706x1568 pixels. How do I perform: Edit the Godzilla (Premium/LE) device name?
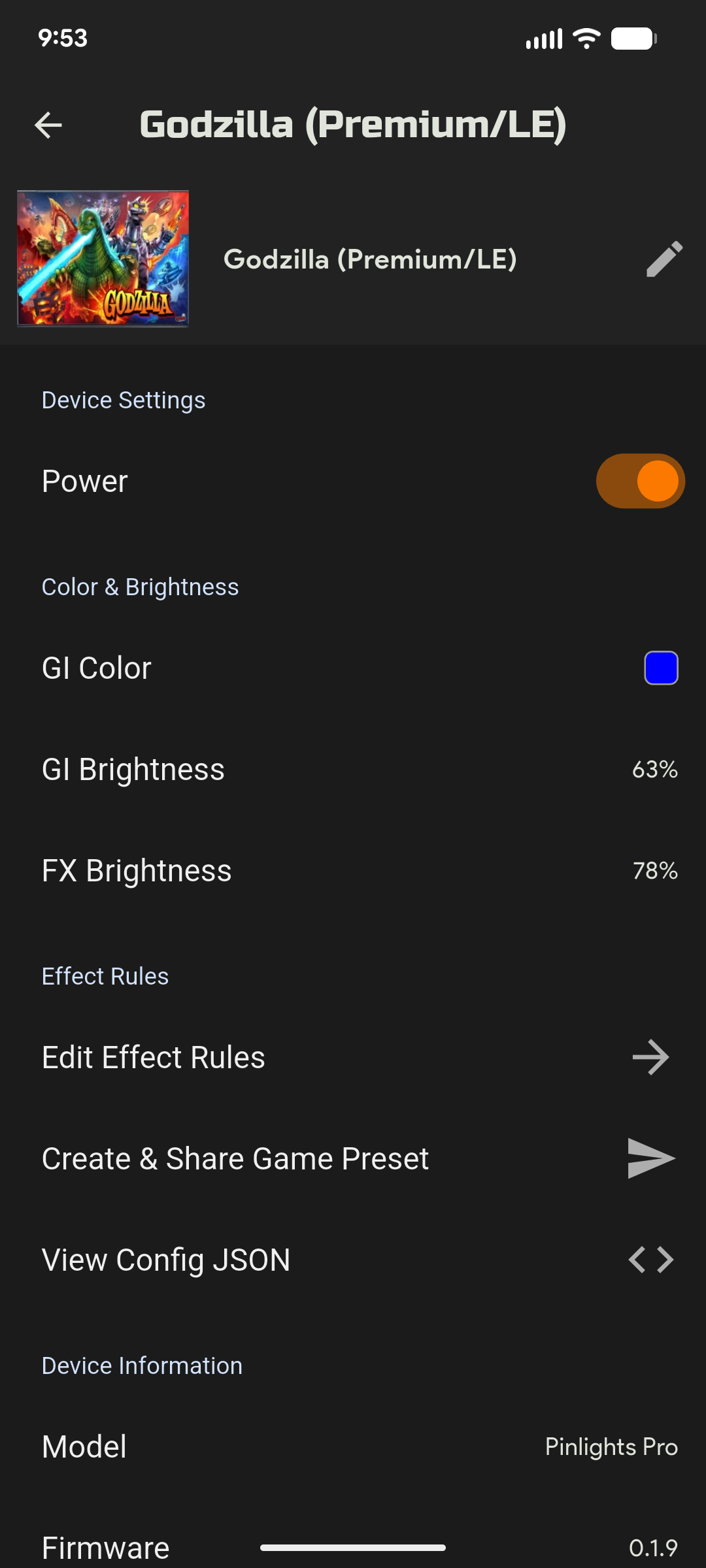pos(664,259)
